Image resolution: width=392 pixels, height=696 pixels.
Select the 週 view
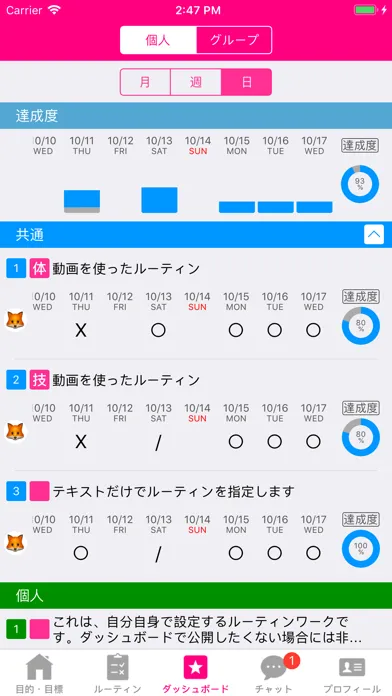(196, 82)
